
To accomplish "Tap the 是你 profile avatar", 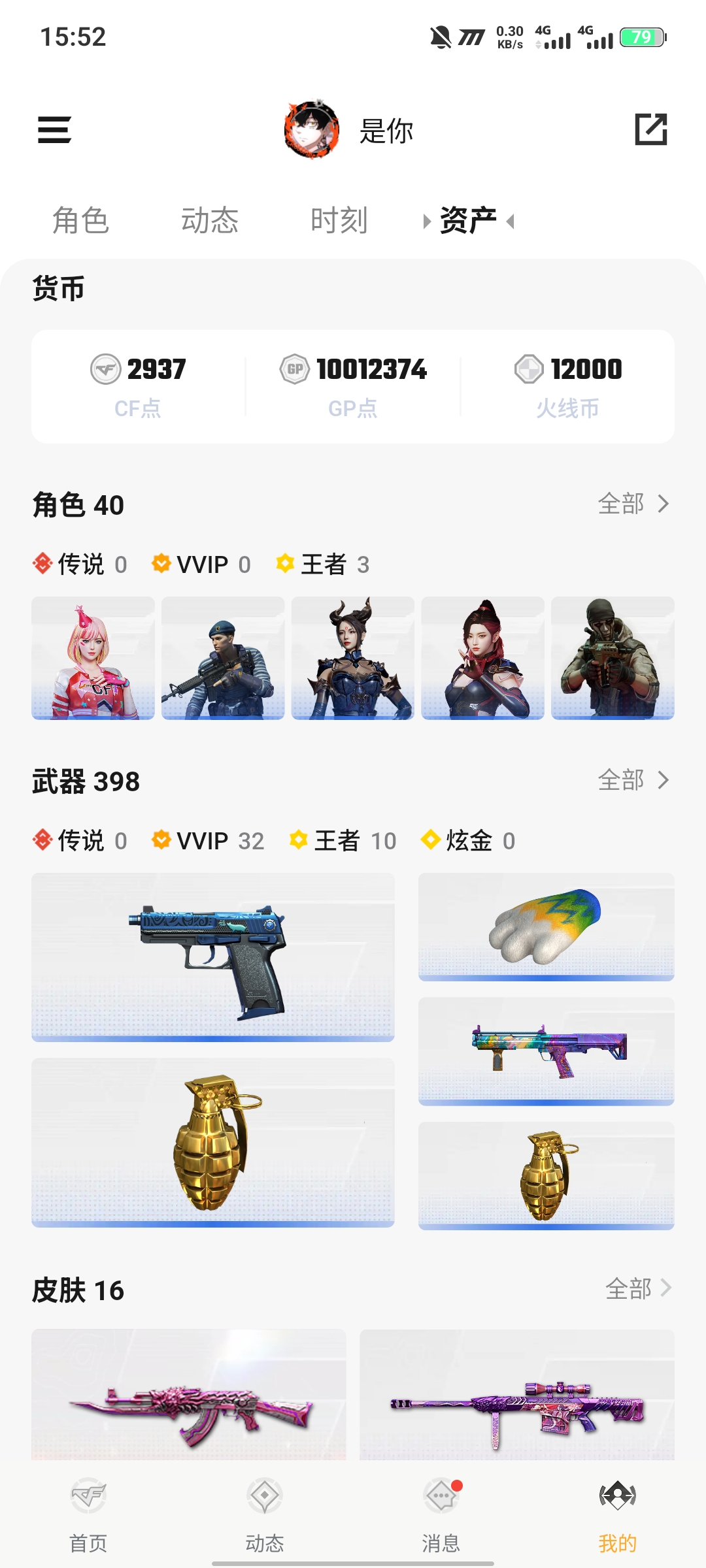I will [312, 130].
